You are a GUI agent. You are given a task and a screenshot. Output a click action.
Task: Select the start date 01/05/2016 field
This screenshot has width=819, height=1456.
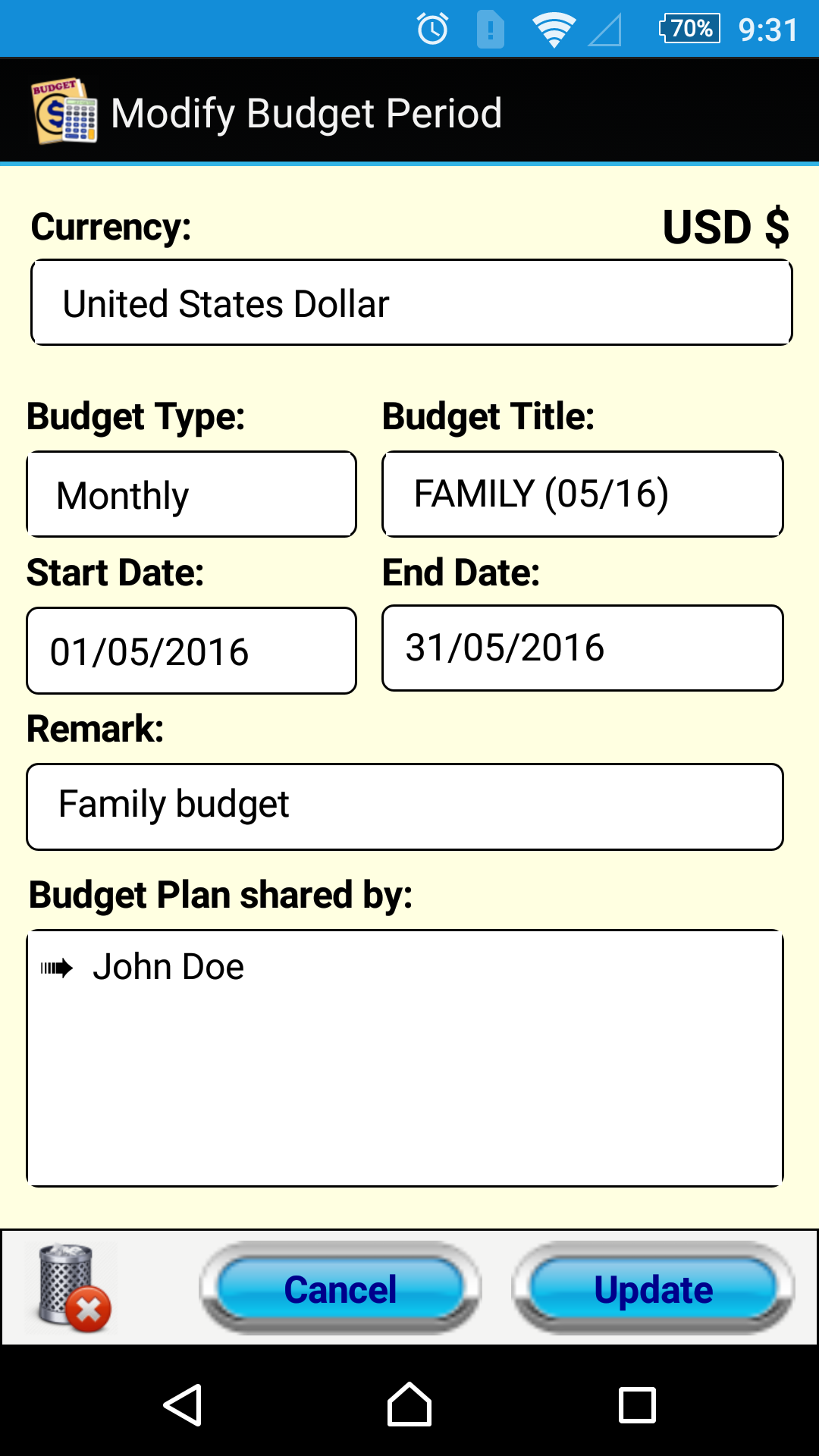click(191, 651)
